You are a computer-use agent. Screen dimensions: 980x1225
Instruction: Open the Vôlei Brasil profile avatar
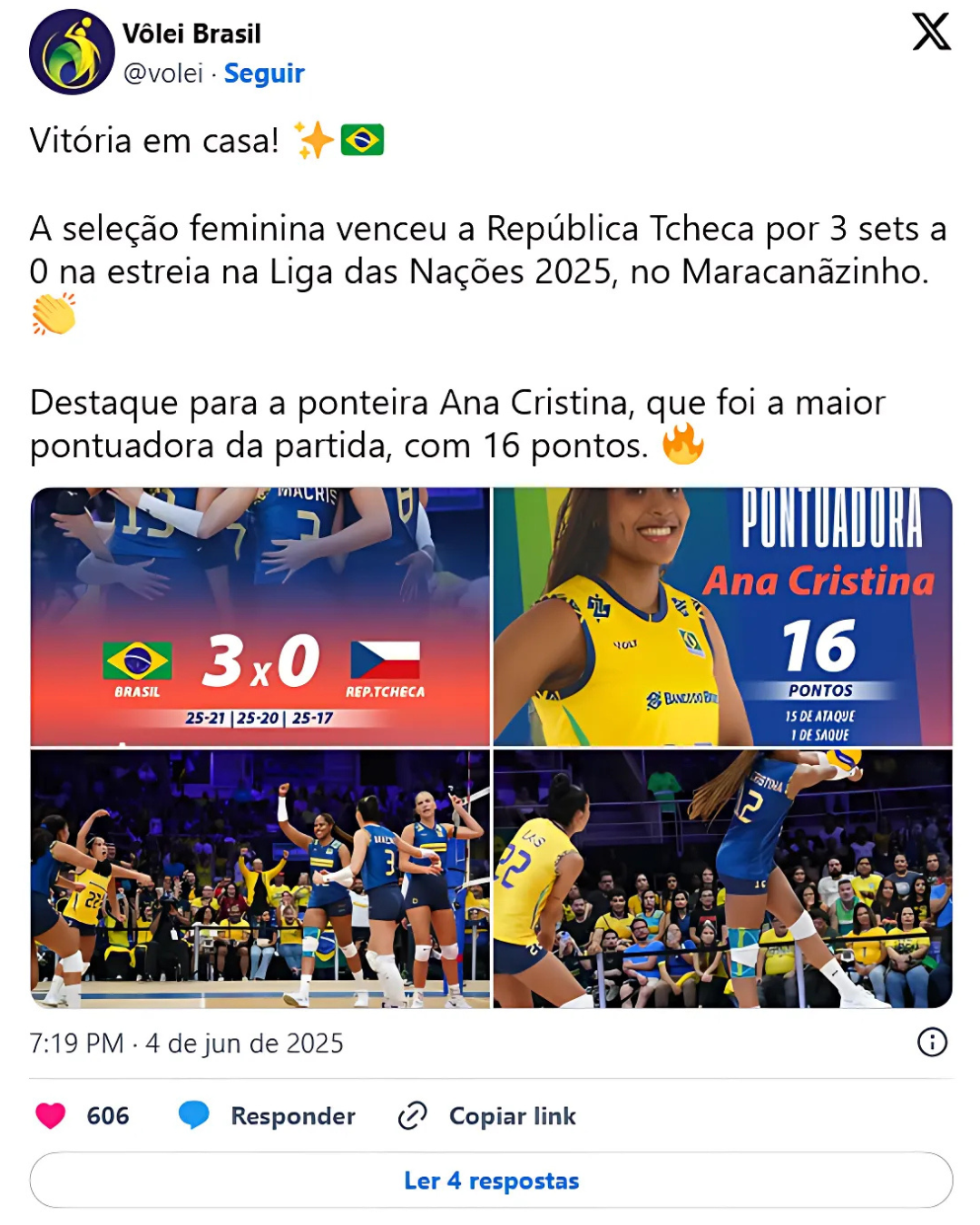tap(72, 53)
